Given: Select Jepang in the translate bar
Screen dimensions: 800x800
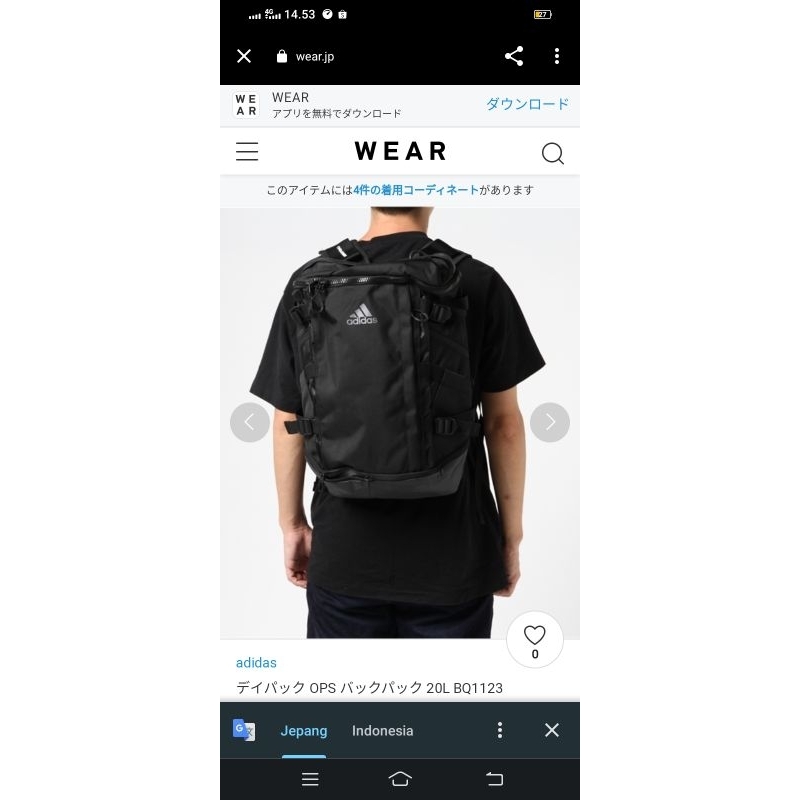Looking at the screenshot, I should [x=303, y=730].
